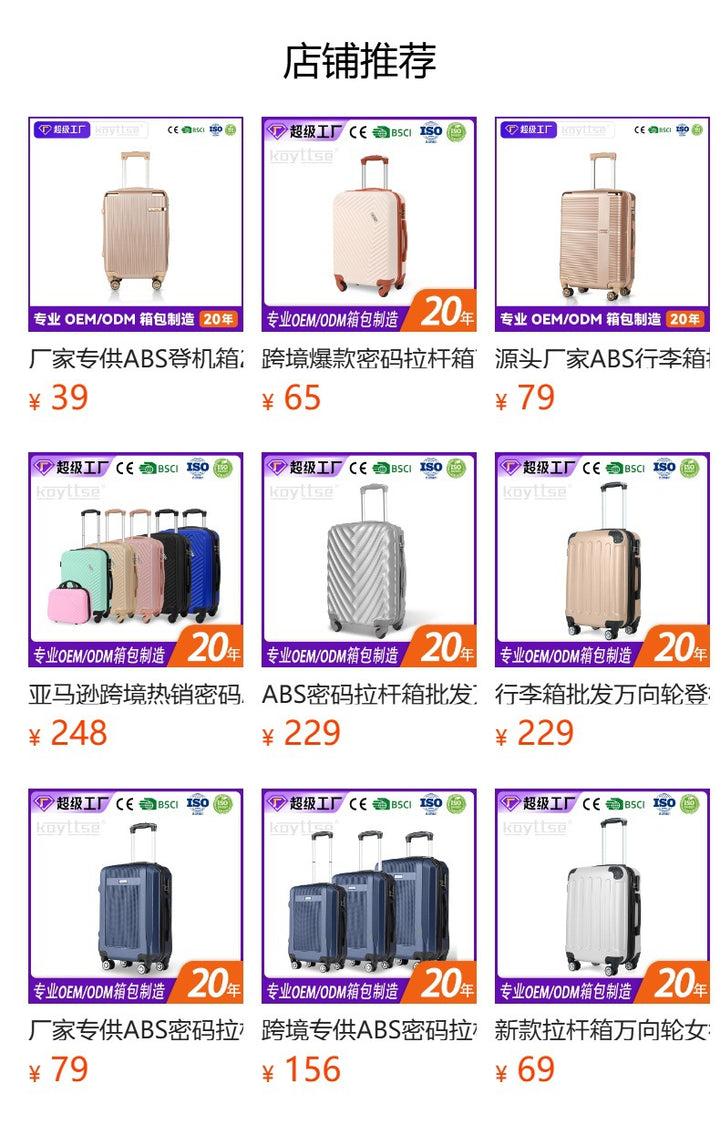Open the ¥69 新款拉杆箱万向轮 item
Screen dimensions: 720x1125
coord(602,896)
